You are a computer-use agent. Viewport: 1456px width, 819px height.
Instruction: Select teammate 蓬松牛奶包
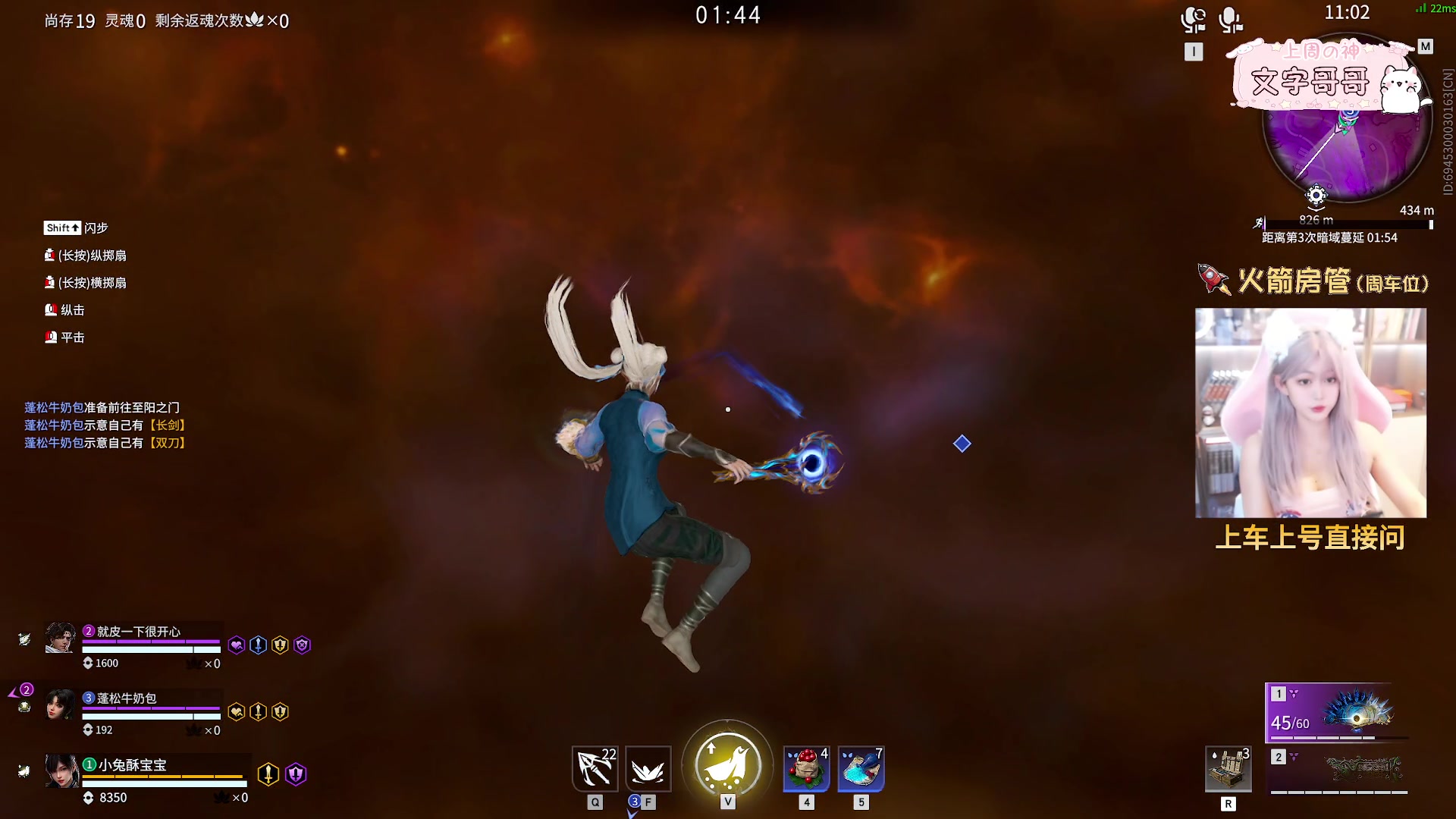coord(126,698)
